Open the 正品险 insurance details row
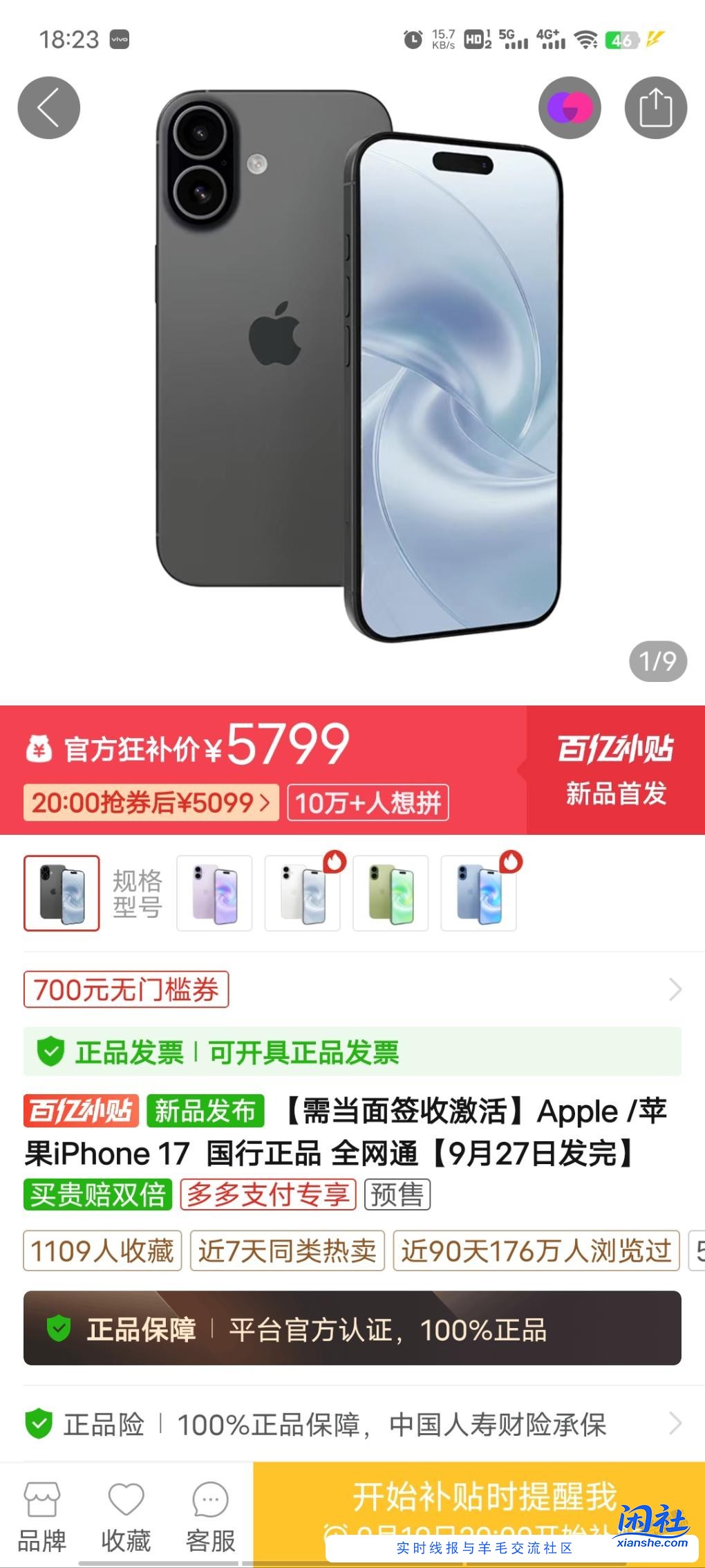705x1568 pixels. point(352,1425)
